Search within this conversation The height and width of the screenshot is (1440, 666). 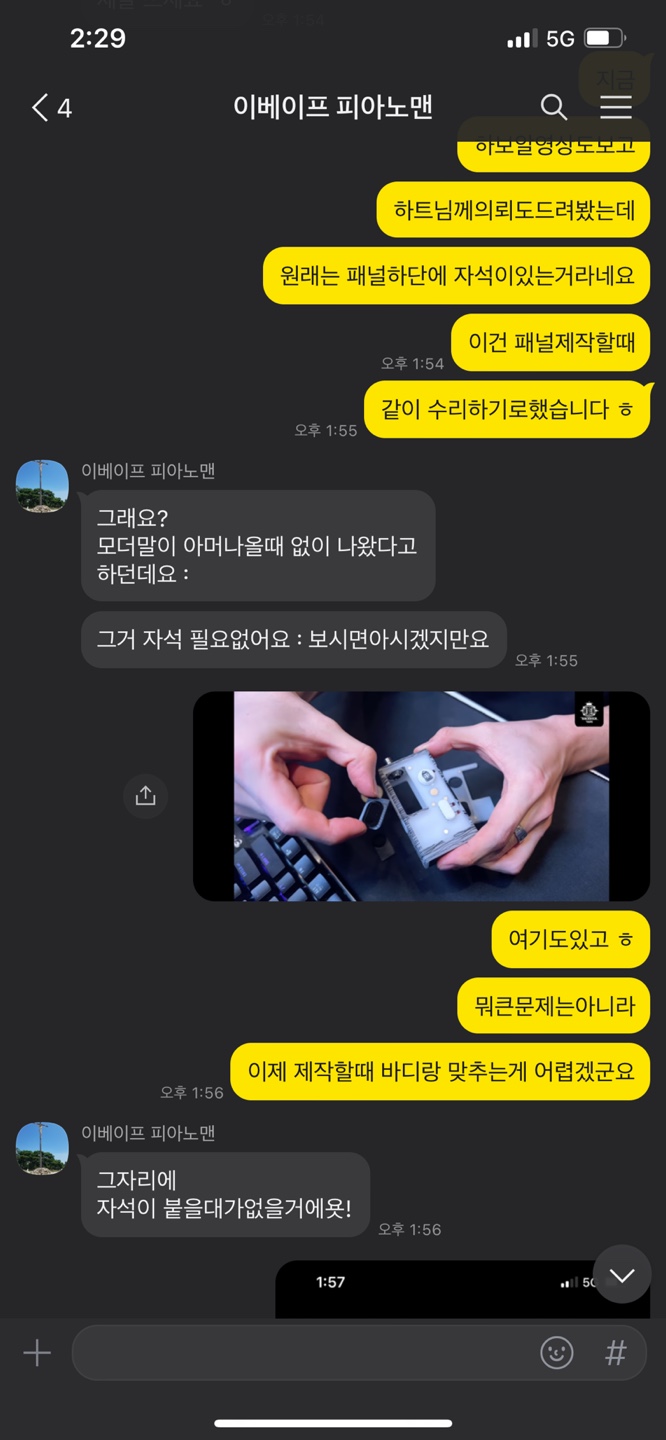pyautogui.click(x=553, y=107)
